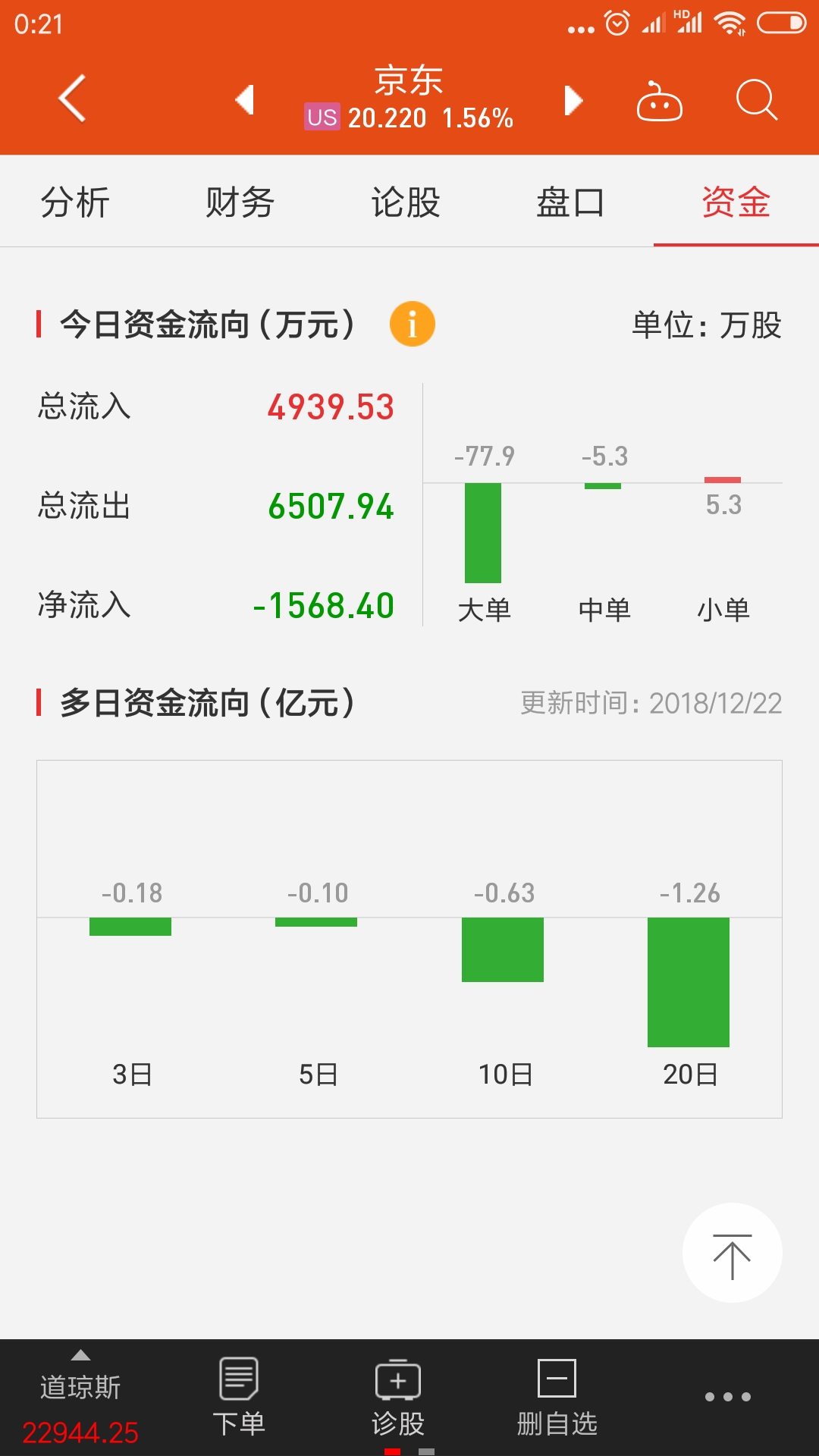This screenshot has width=819, height=1456.
Task: Jump back to top of page
Action: tap(732, 1253)
